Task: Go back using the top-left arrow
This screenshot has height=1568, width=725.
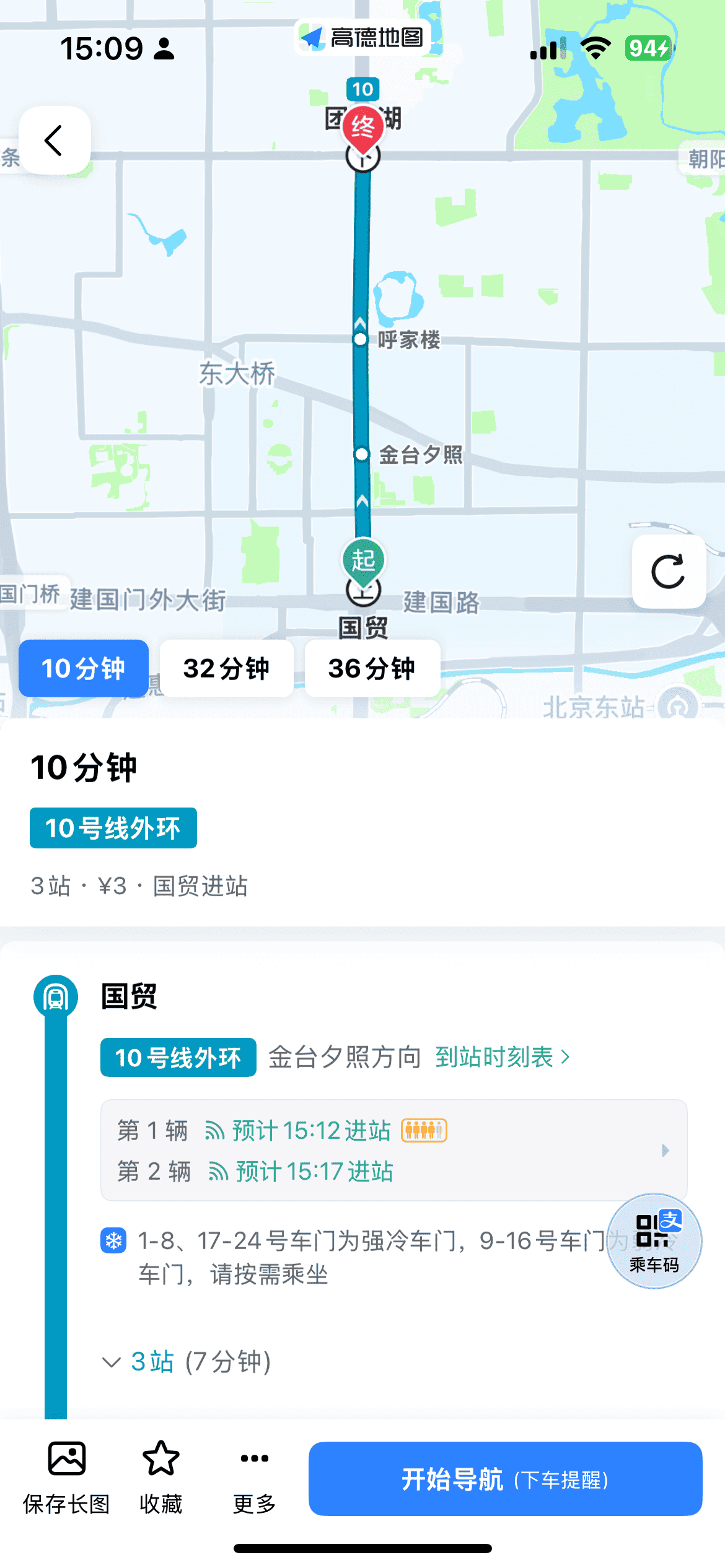Action: tap(55, 141)
